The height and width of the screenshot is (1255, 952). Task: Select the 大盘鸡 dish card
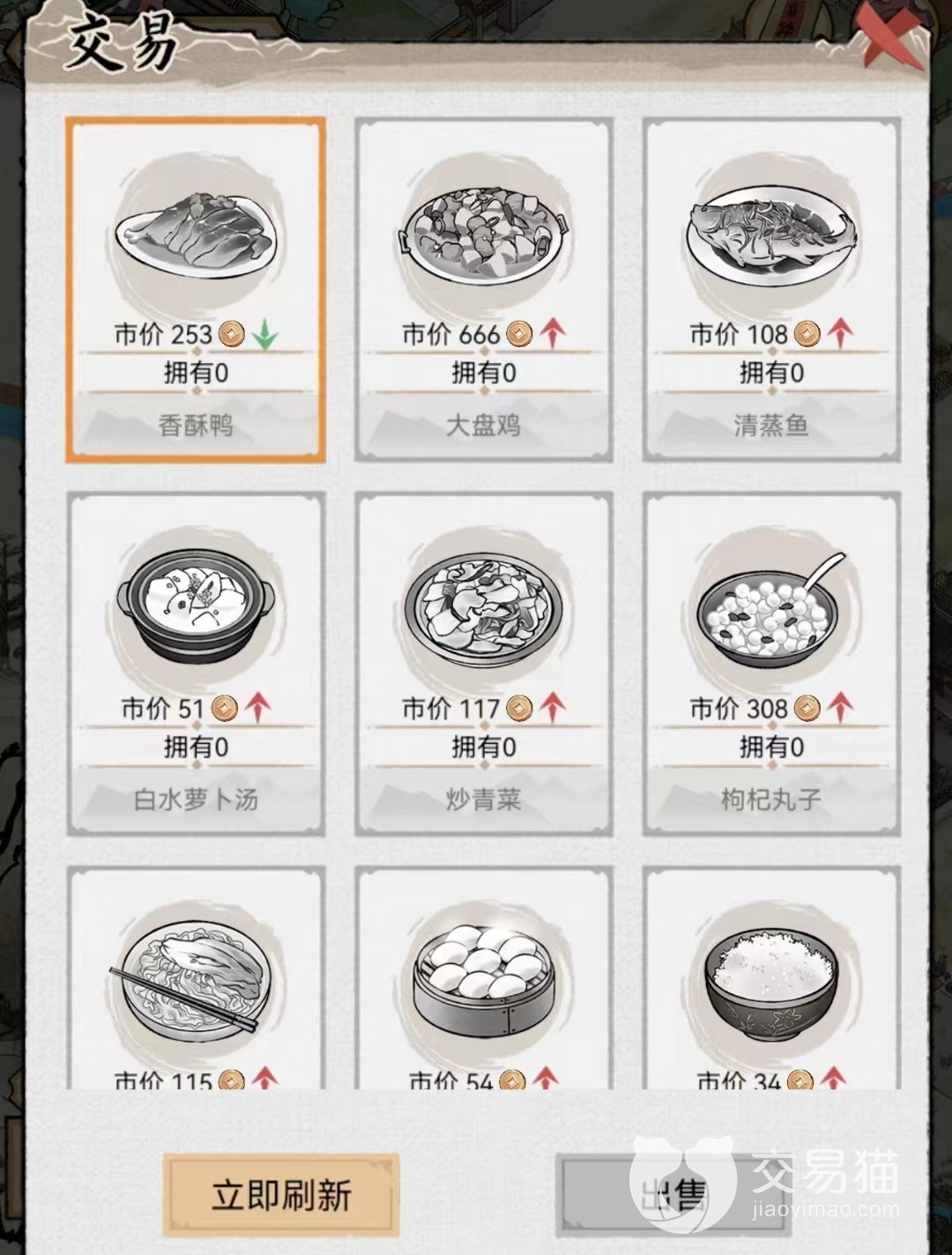pos(483,289)
